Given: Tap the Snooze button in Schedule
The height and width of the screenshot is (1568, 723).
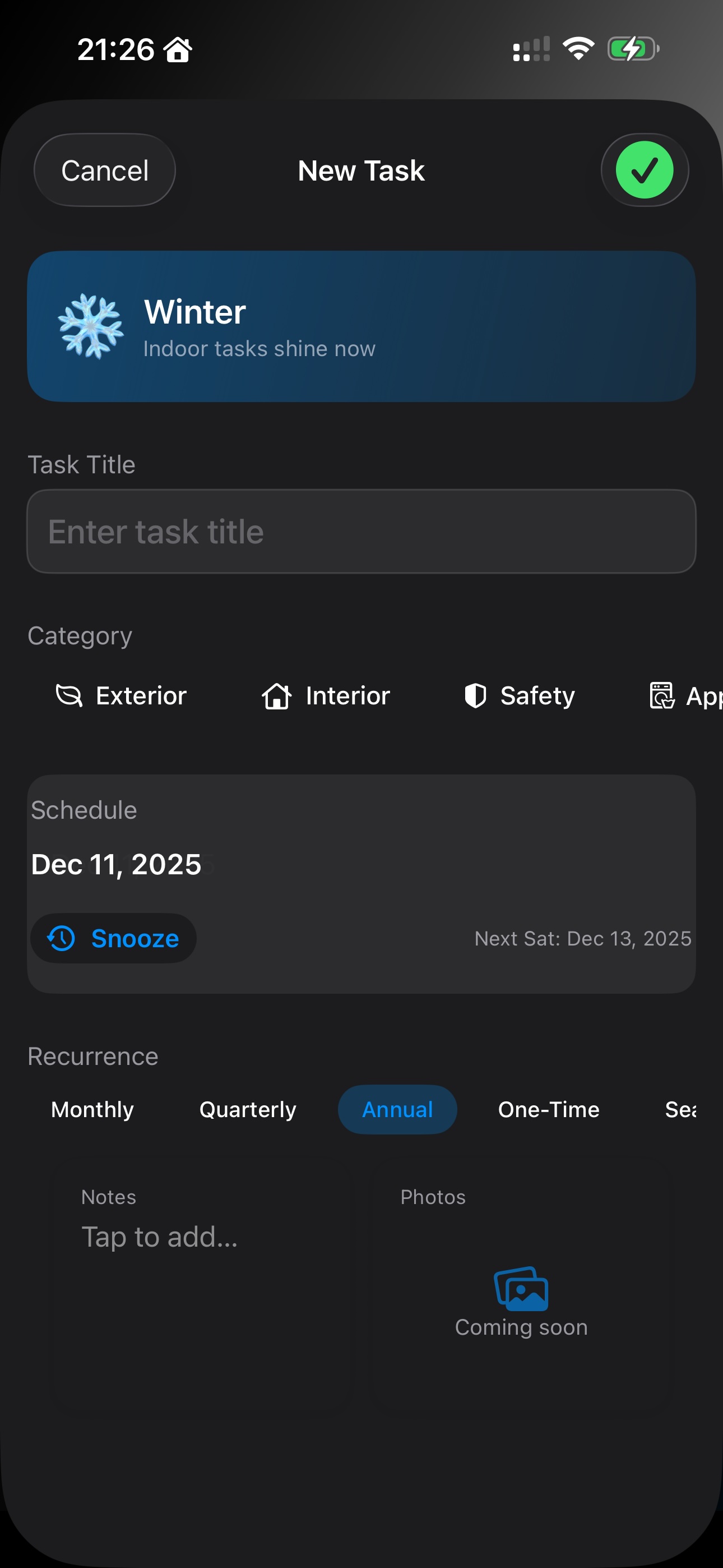Looking at the screenshot, I should (113, 938).
